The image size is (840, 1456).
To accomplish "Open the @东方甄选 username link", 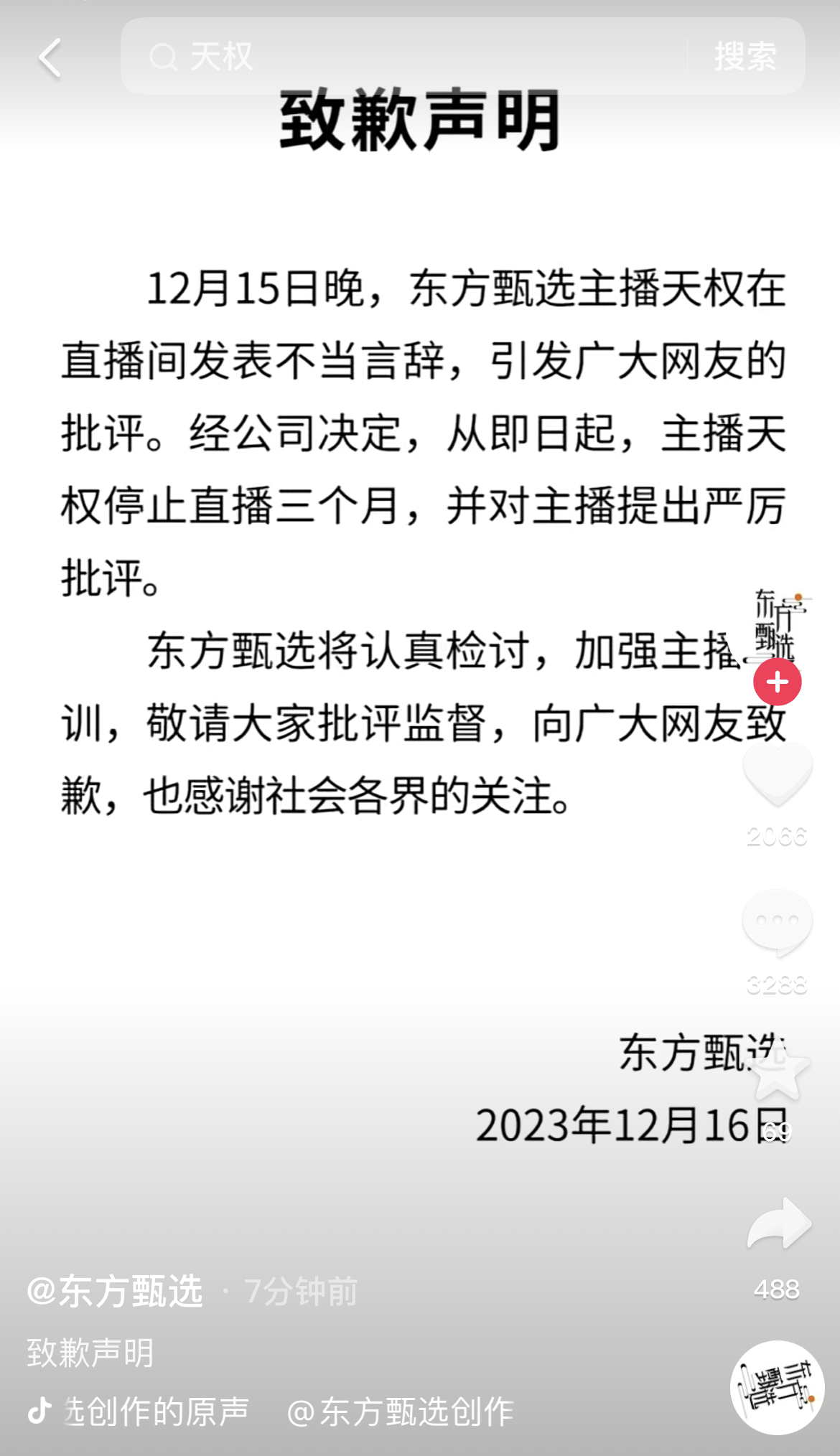I will (115, 1291).
